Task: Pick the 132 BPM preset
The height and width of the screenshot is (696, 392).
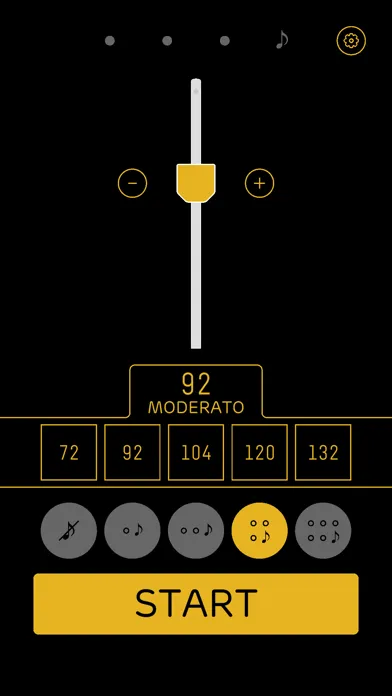Action: tap(323, 452)
